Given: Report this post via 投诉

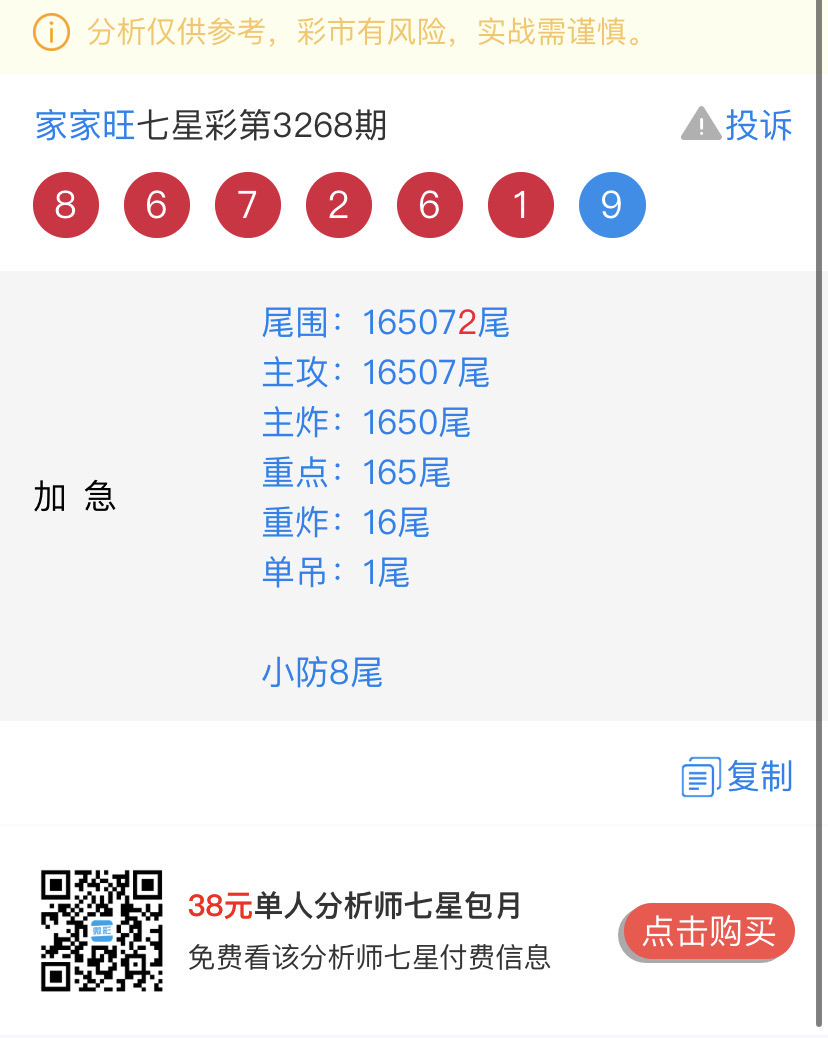Looking at the screenshot, I should [738, 126].
